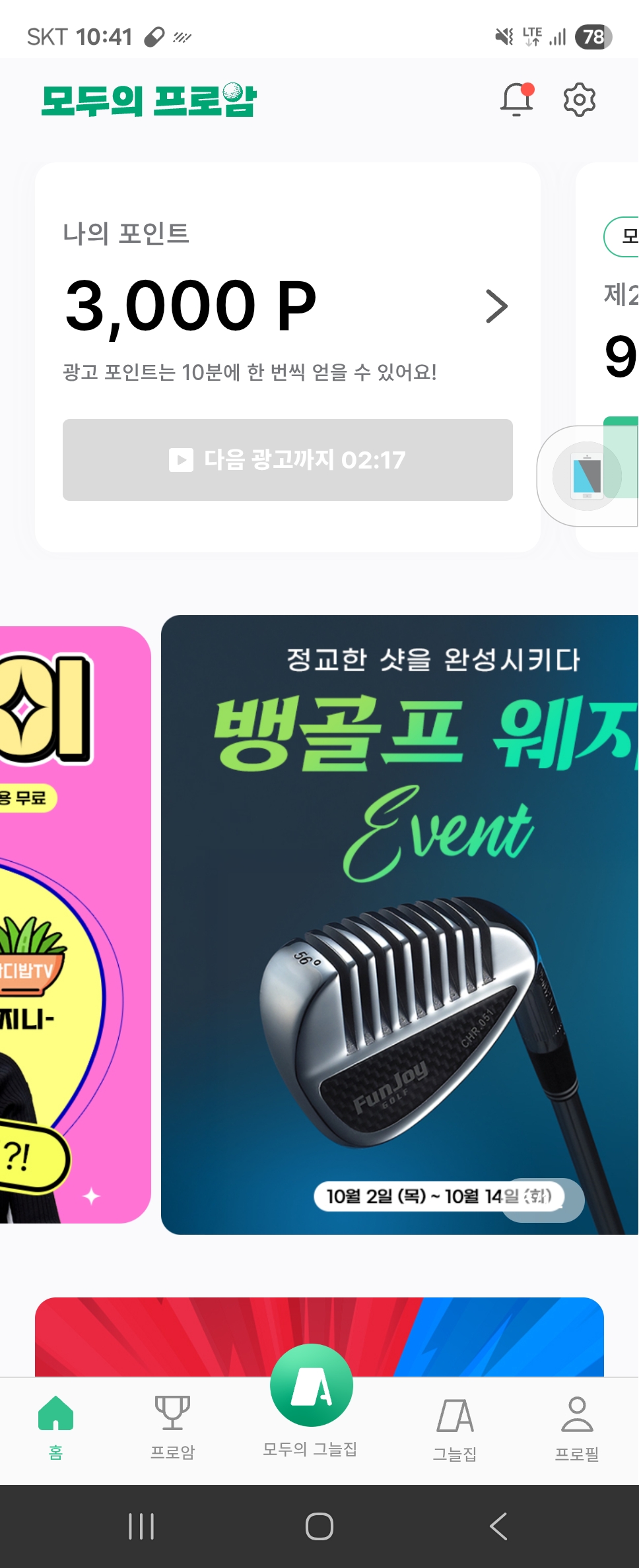The height and width of the screenshot is (1568, 639).
Task: Open the pink 무료 promo banner
Action: pos(73,924)
